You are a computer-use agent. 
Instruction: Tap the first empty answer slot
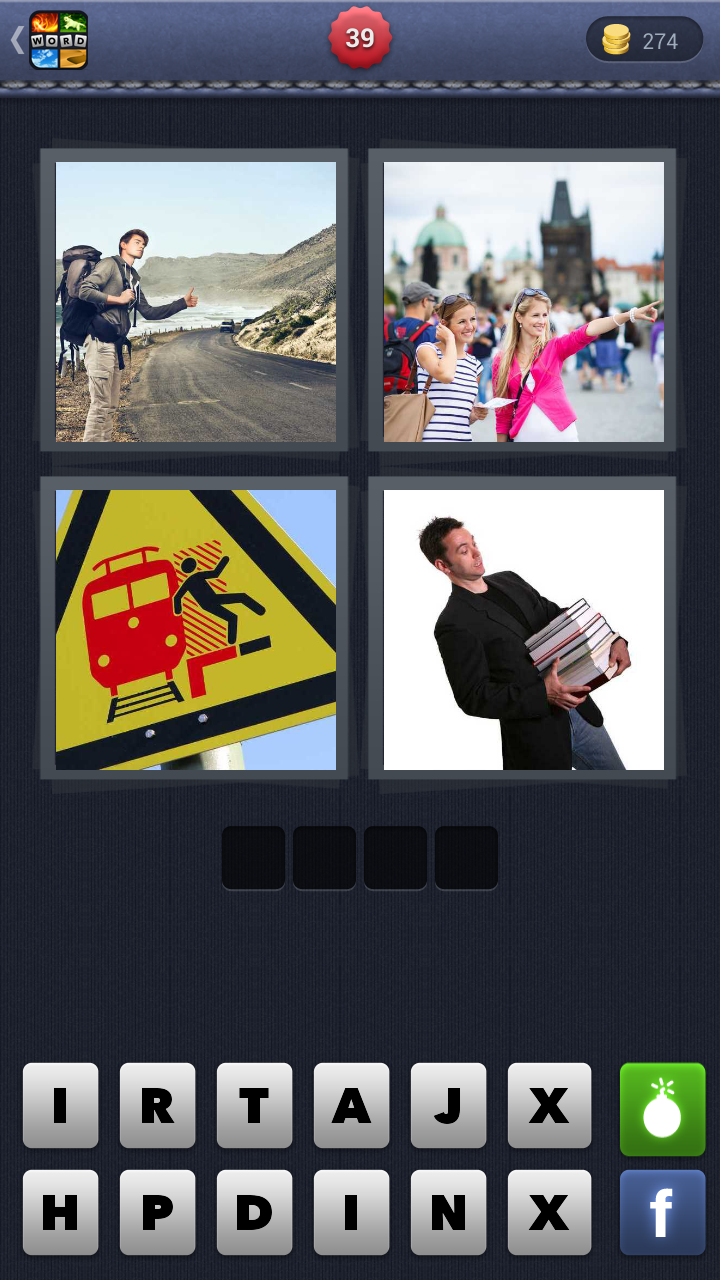pos(253,857)
